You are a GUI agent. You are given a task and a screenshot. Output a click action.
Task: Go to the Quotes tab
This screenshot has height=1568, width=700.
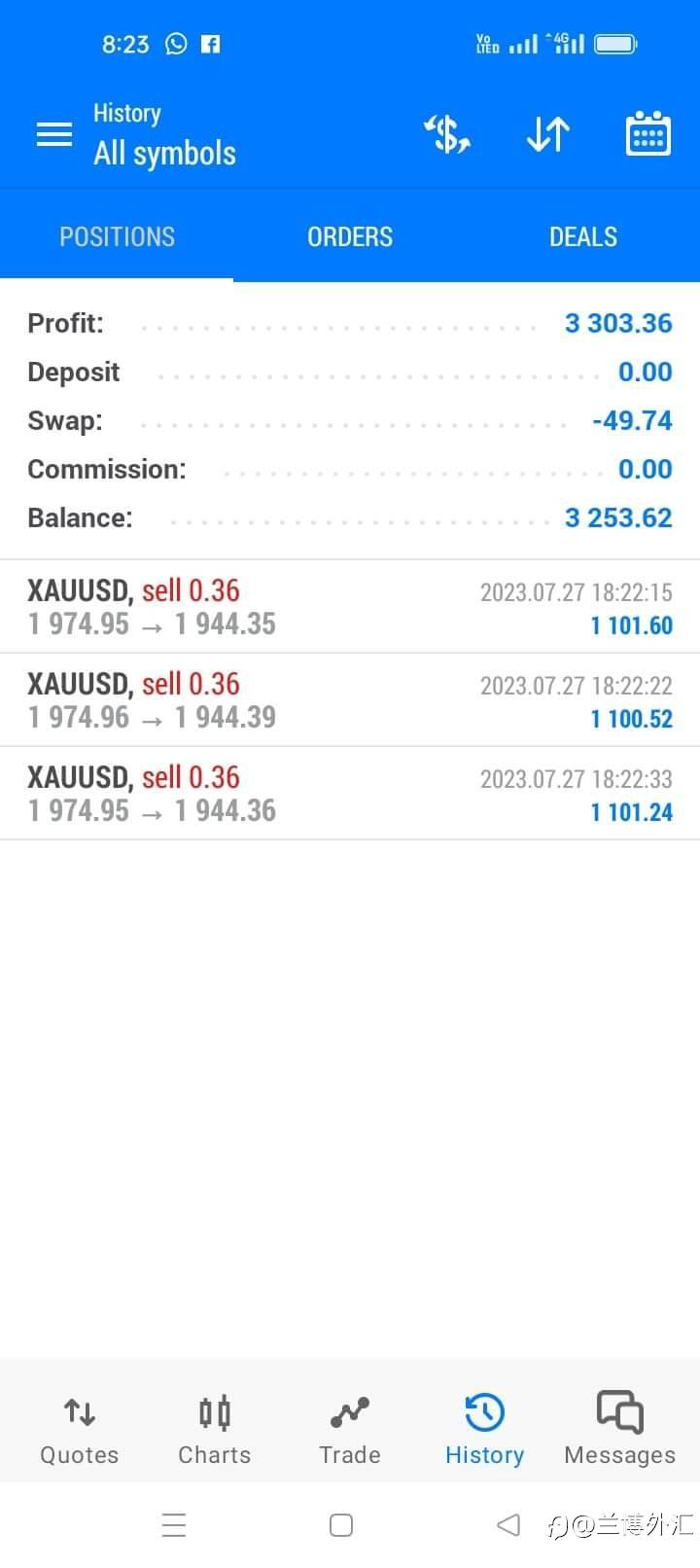coord(79,1429)
